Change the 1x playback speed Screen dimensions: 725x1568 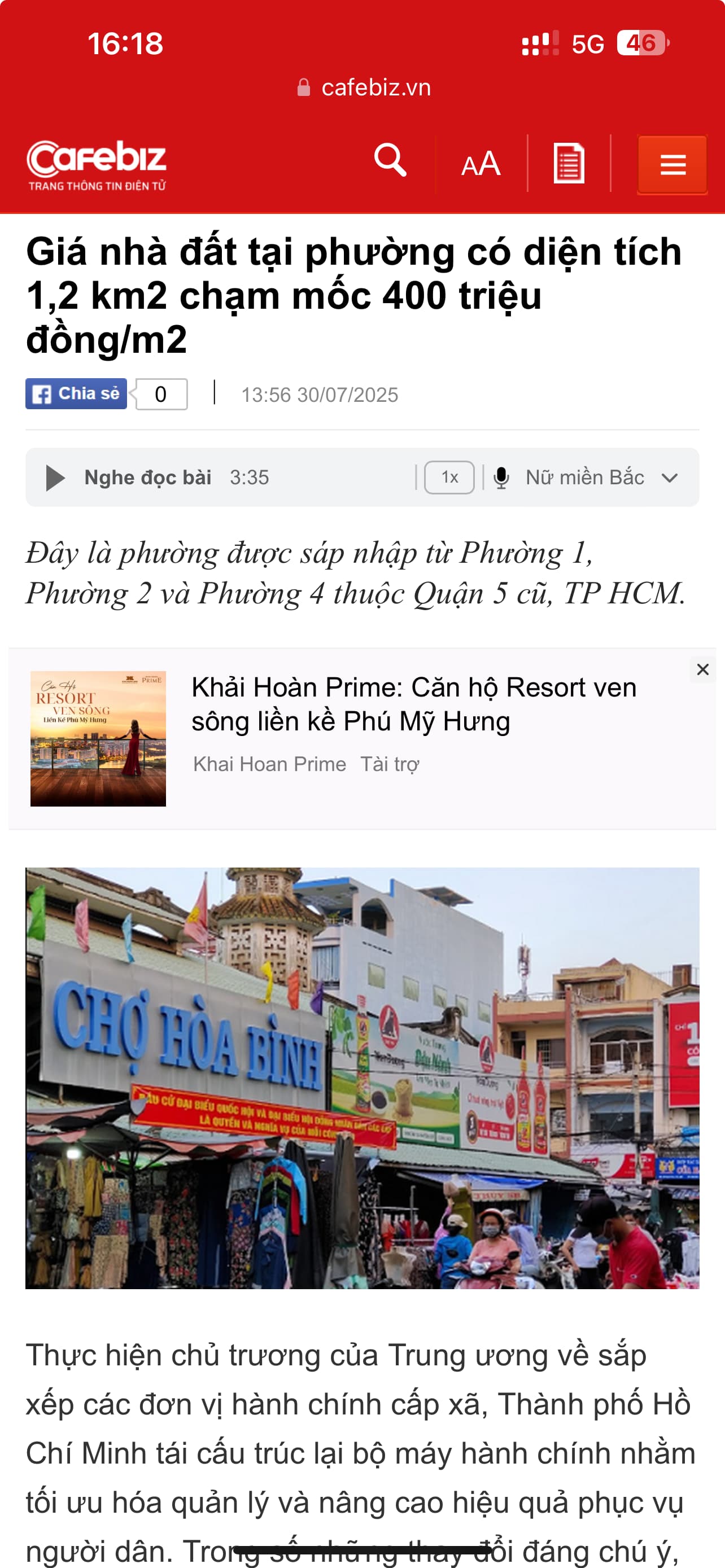[x=449, y=477]
